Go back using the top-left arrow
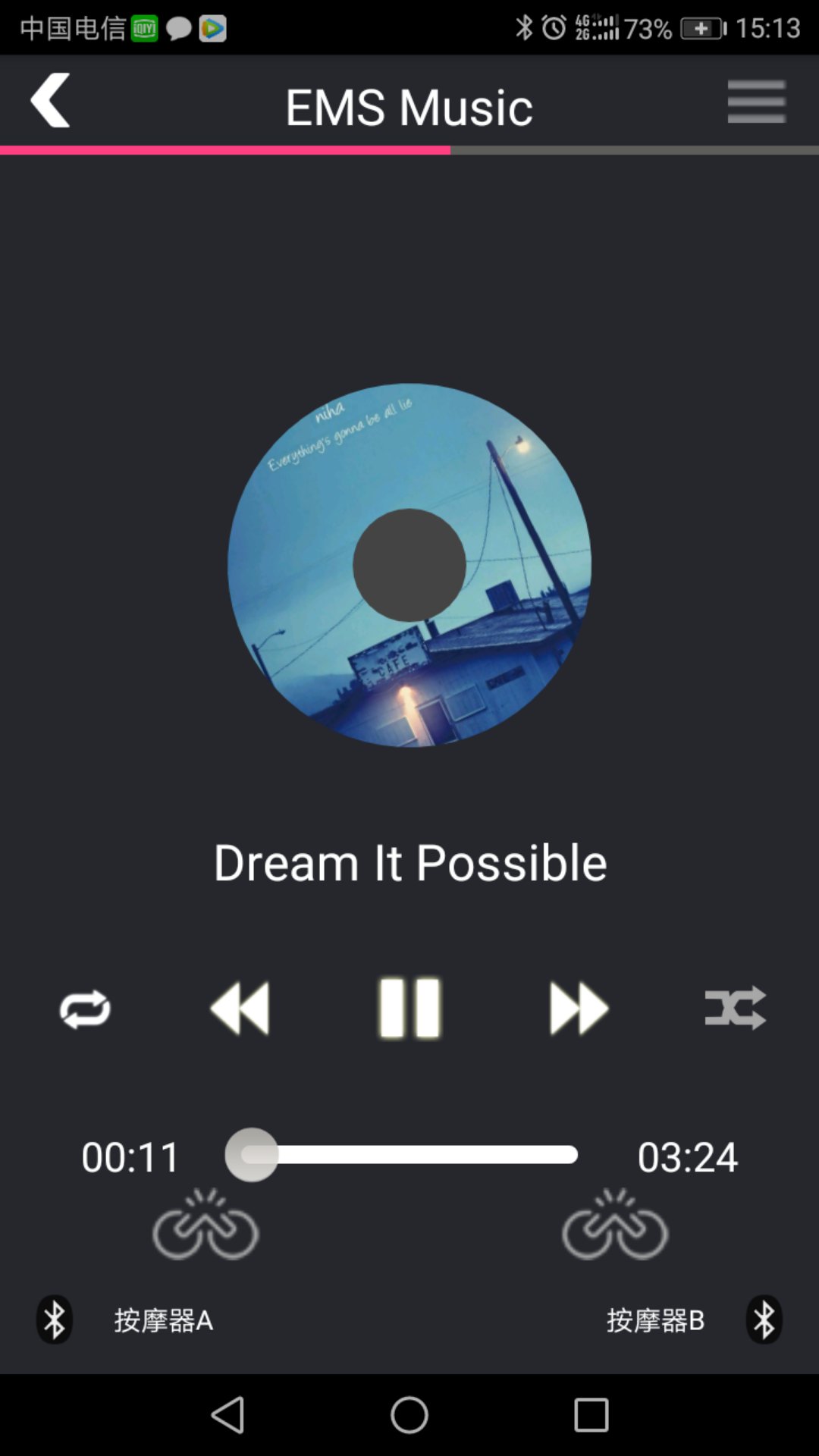Screen dimensions: 819x1456 pos(50,100)
